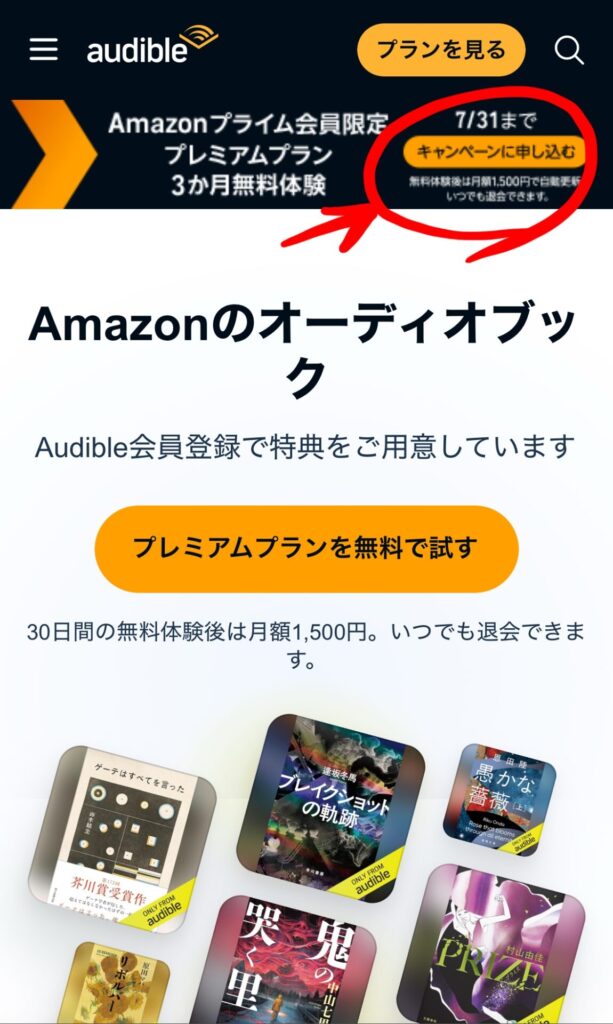Open the ブレイクショットの軌跡 book cover
The width and height of the screenshot is (613, 1024).
click(330, 808)
